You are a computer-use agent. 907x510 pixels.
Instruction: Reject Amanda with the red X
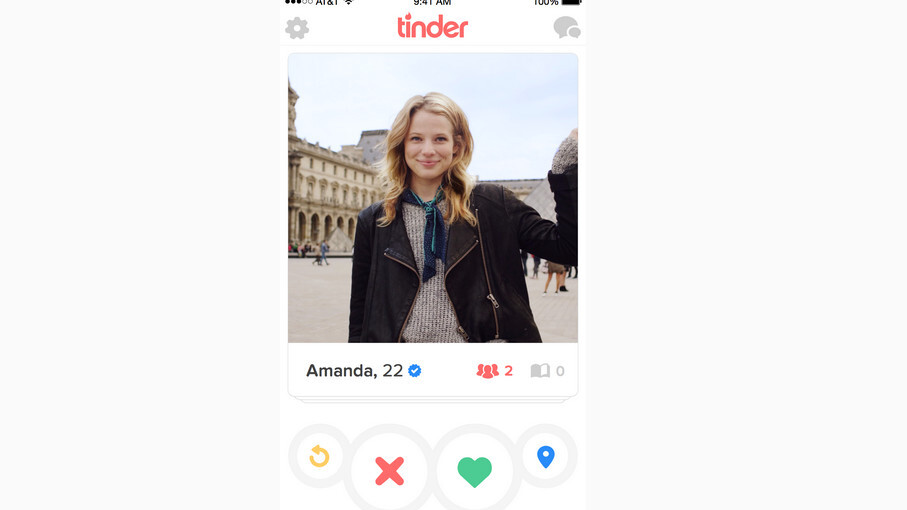click(389, 471)
